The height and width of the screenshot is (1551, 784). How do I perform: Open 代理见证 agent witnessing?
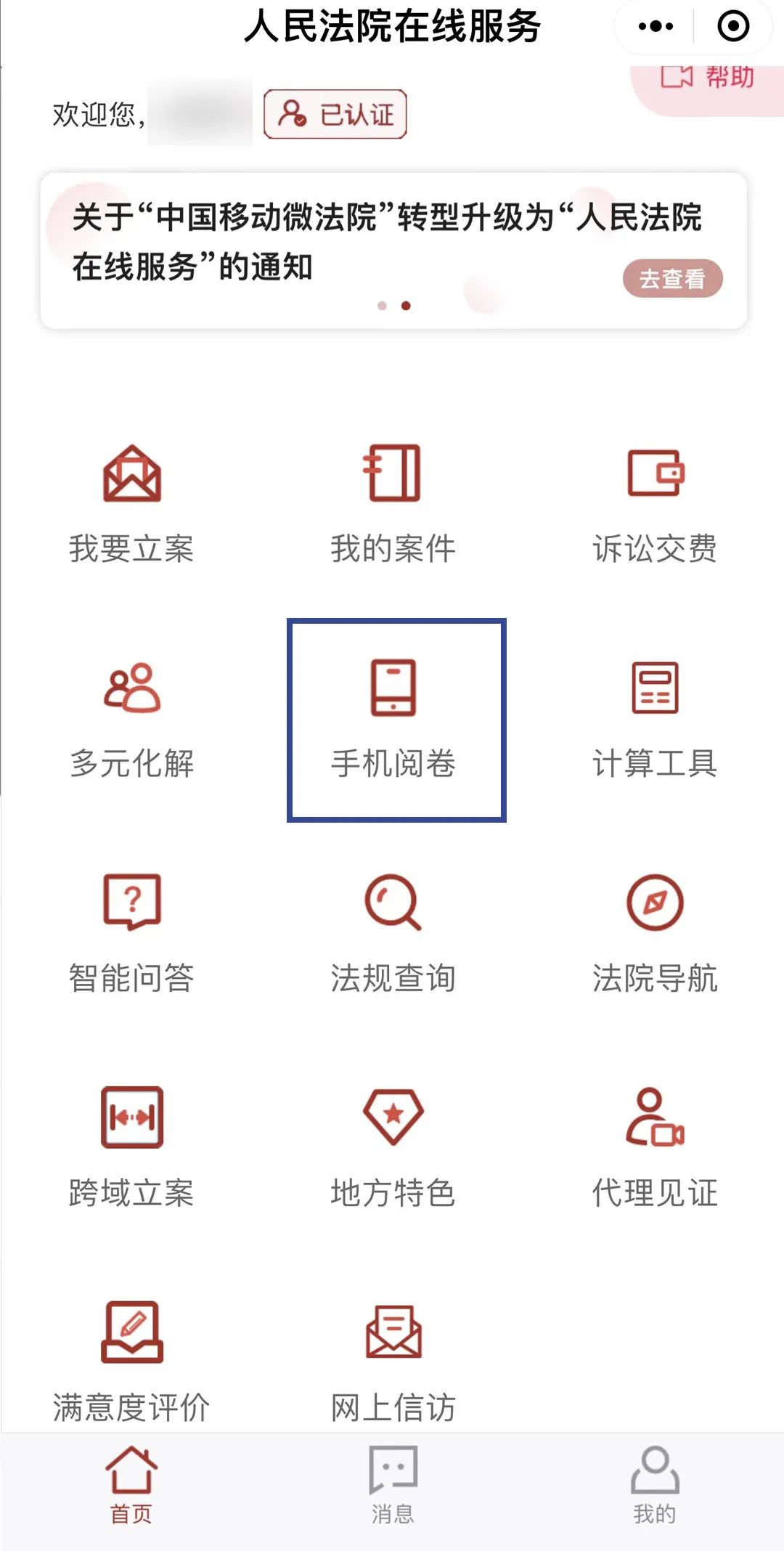coord(655,1147)
